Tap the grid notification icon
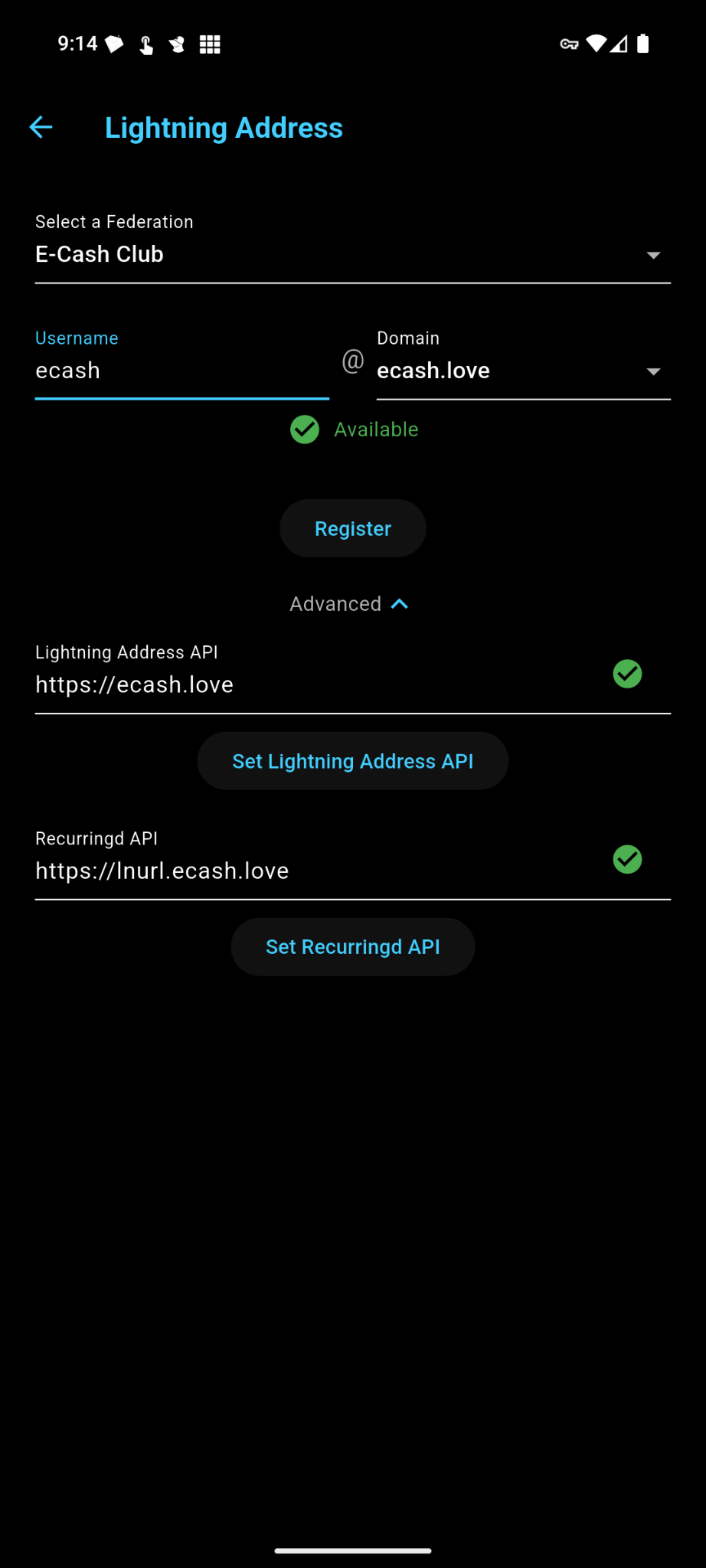The width and height of the screenshot is (706, 1568). (x=209, y=44)
